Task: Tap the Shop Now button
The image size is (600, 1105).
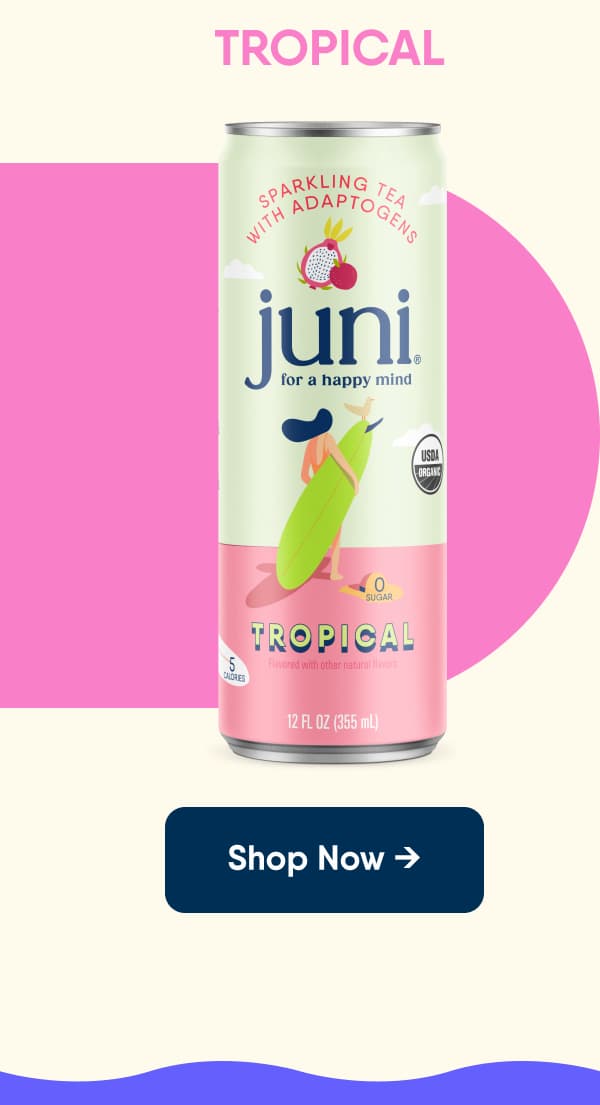Action: click(324, 860)
